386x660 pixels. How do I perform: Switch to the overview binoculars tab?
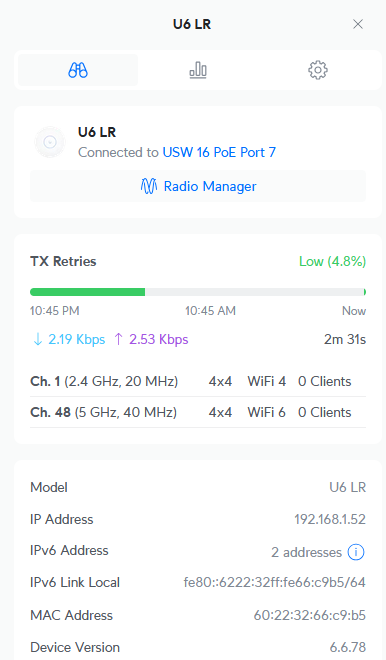78,70
